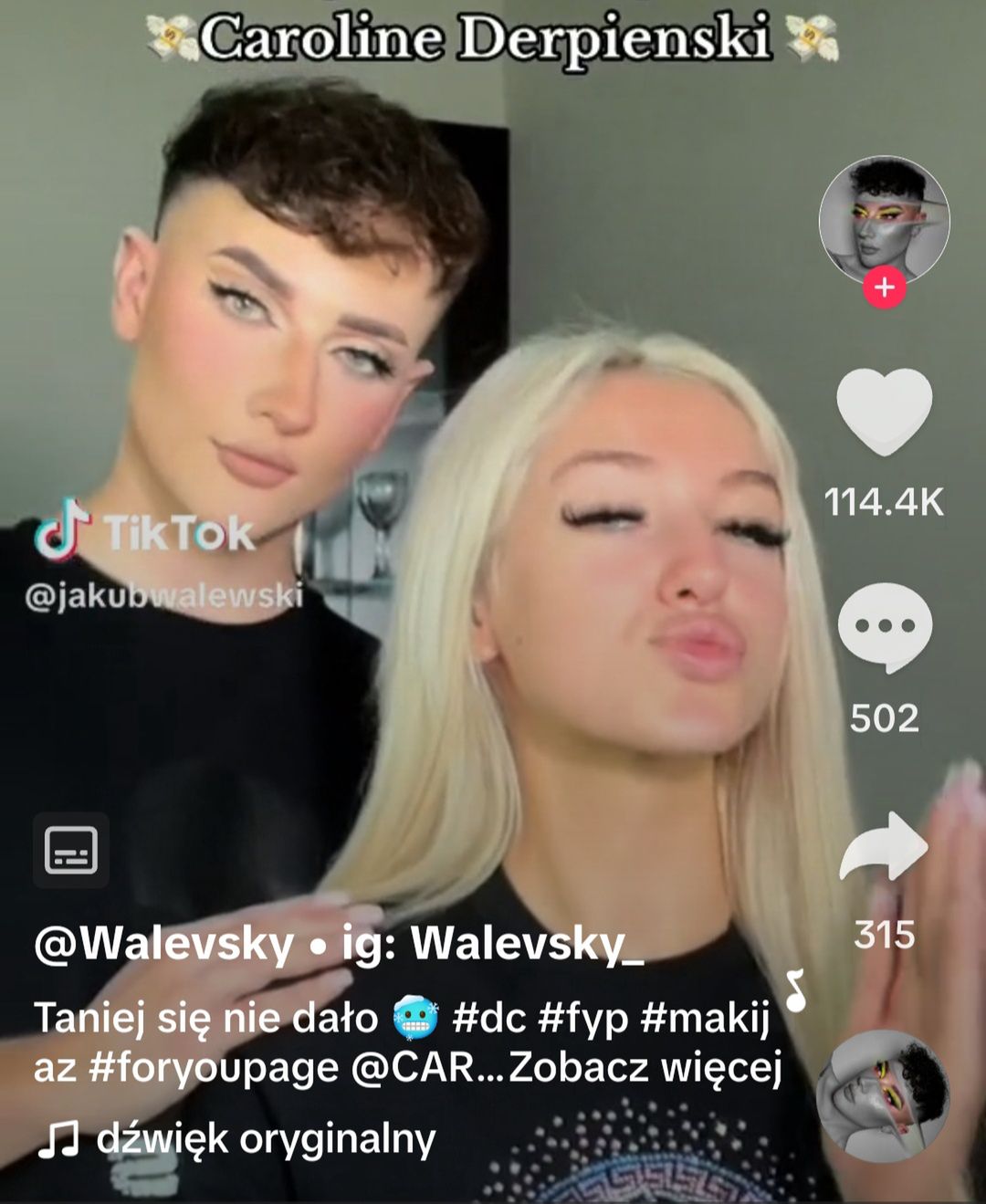Like this video with the heart
The image size is (986, 1204).
884,413
